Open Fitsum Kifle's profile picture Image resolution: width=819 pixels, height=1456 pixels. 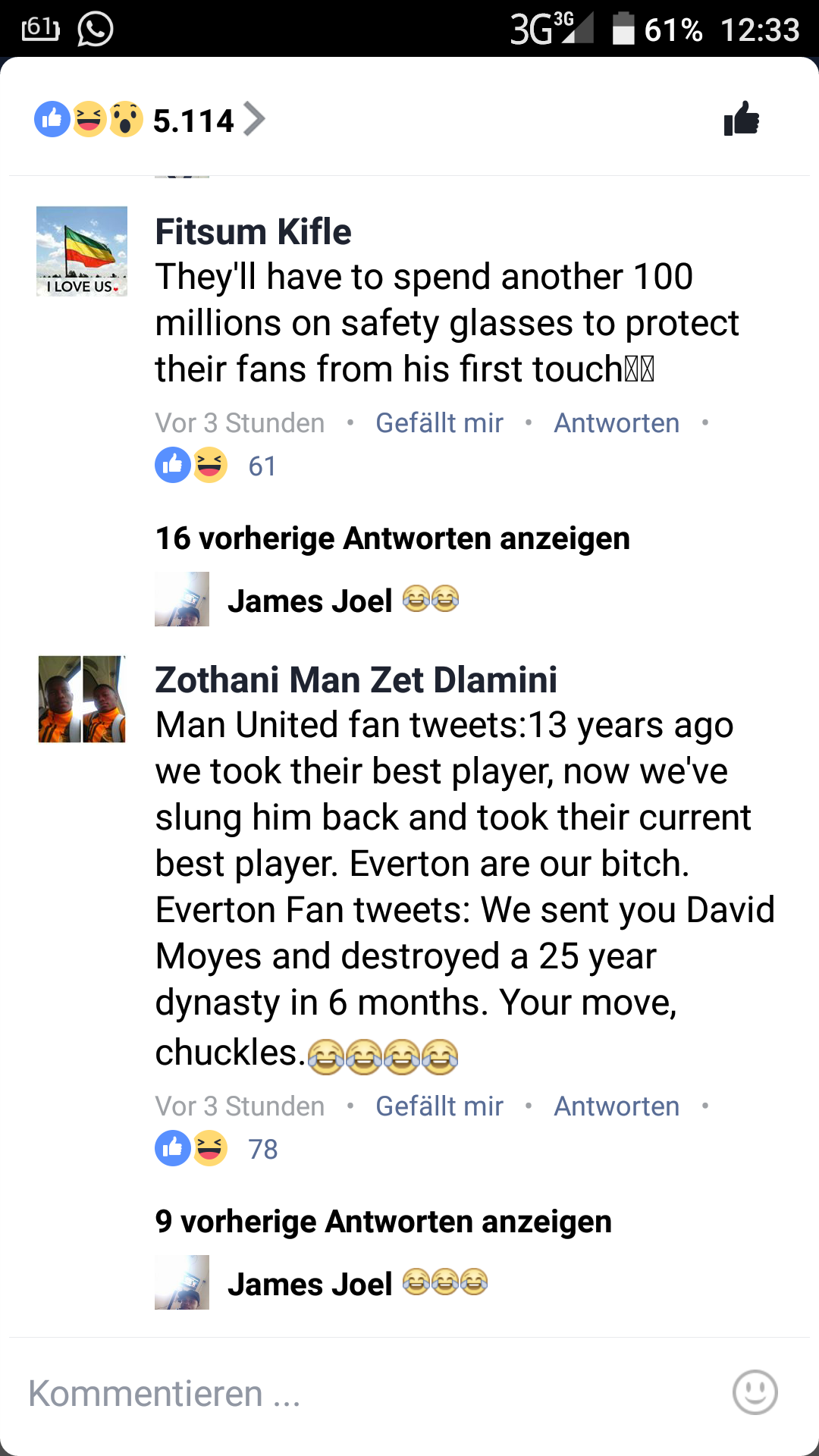coord(82,251)
